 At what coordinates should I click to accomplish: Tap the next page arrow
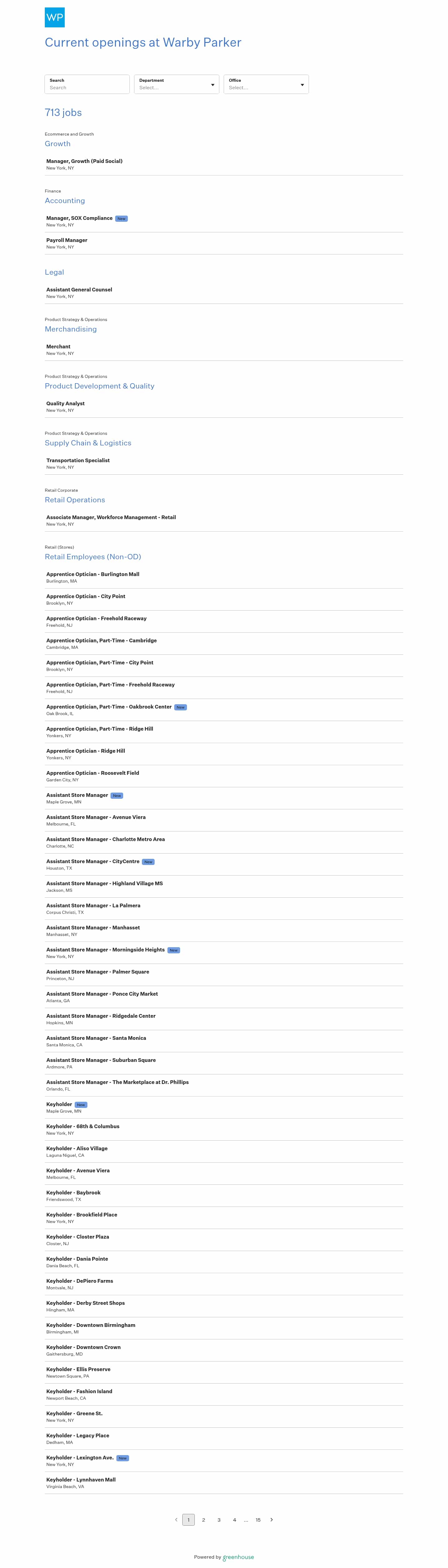coord(272,1519)
